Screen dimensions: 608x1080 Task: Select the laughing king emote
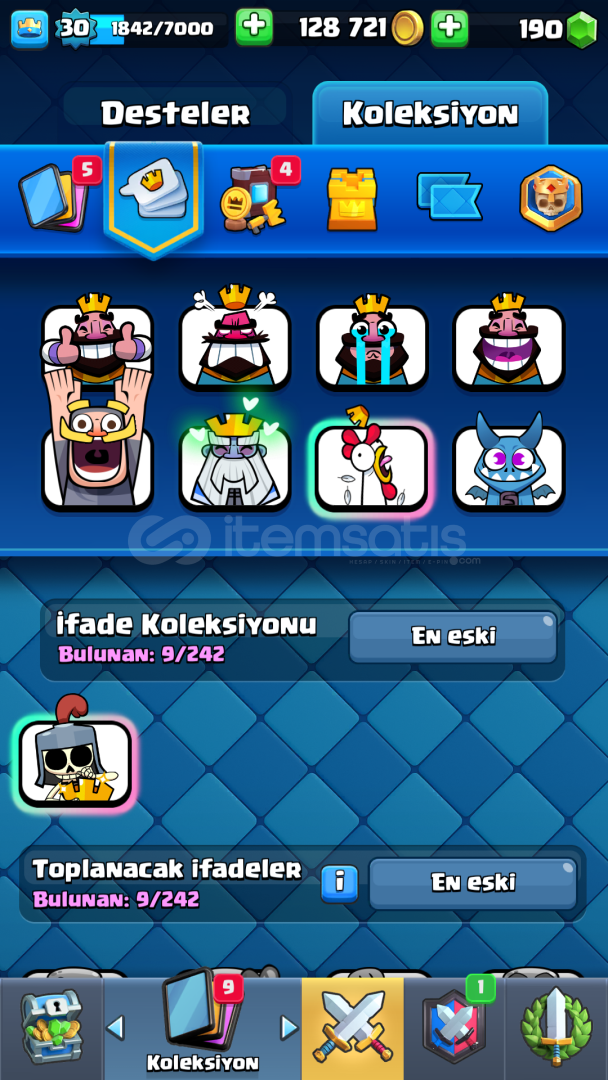(x=509, y=343)
